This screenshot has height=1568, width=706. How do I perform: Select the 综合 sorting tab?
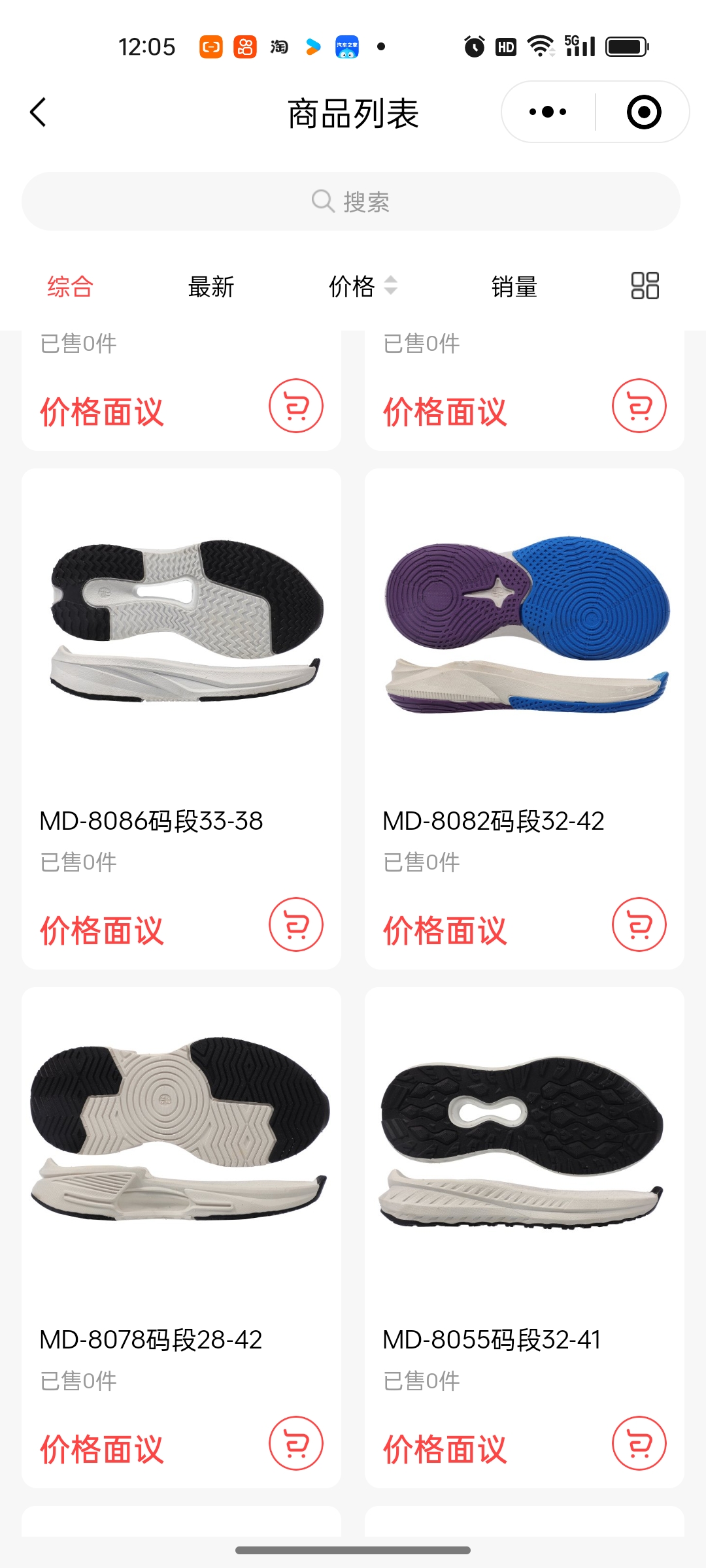point(70,287)
